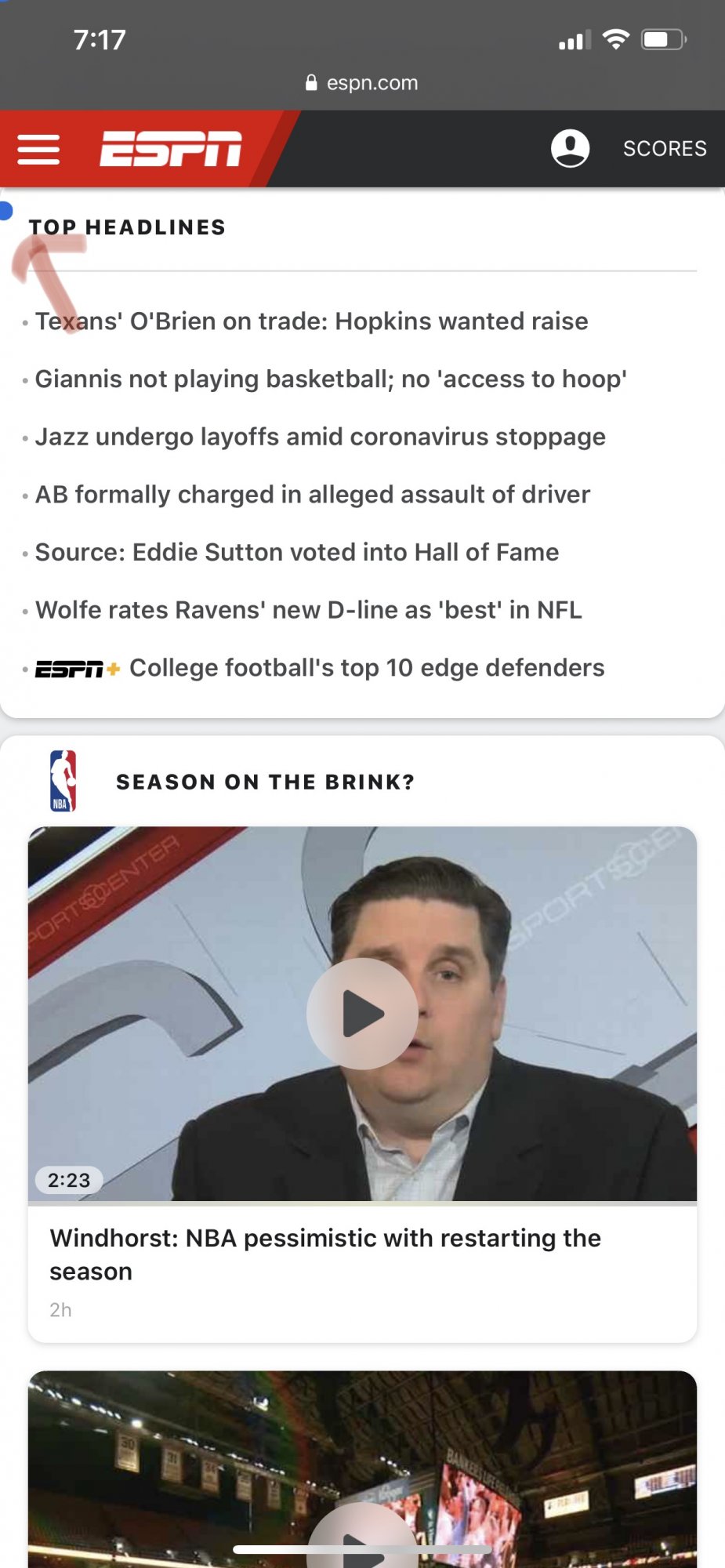The image size is (725, 1568).
Task: Open the hamburger navigation menu
Action: [x=38, y=149]
